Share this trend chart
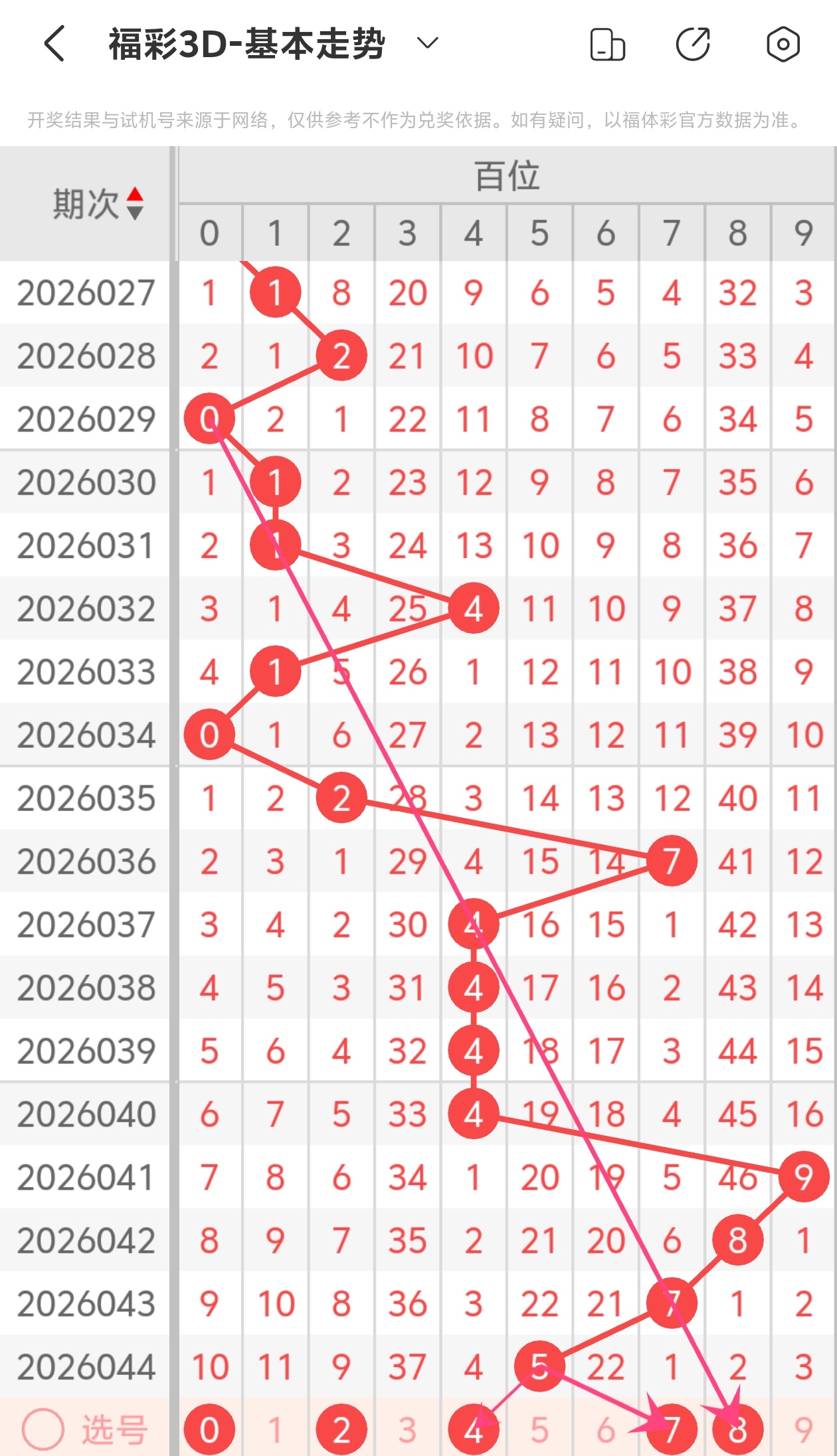This screenshot has height=1456, width=837. tap(694, 45)
